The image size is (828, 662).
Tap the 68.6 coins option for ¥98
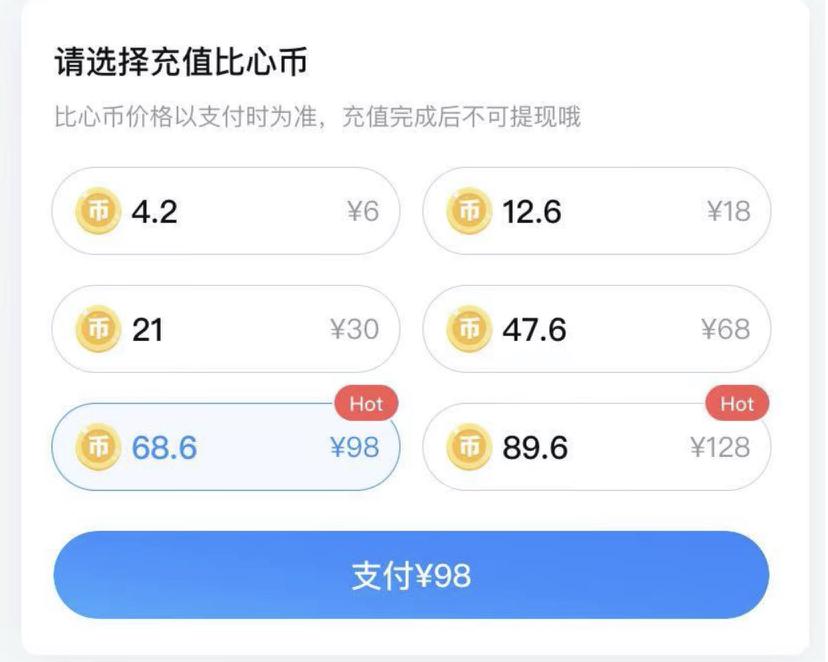click(x=225, y=447)
